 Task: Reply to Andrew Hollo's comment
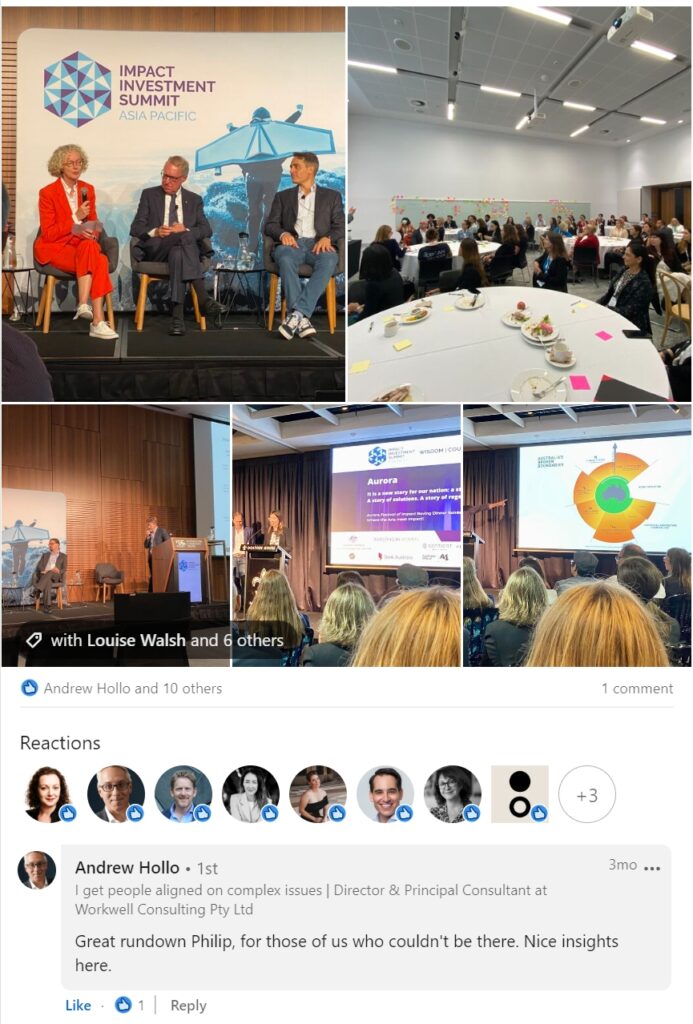(x=188, y=1005)
